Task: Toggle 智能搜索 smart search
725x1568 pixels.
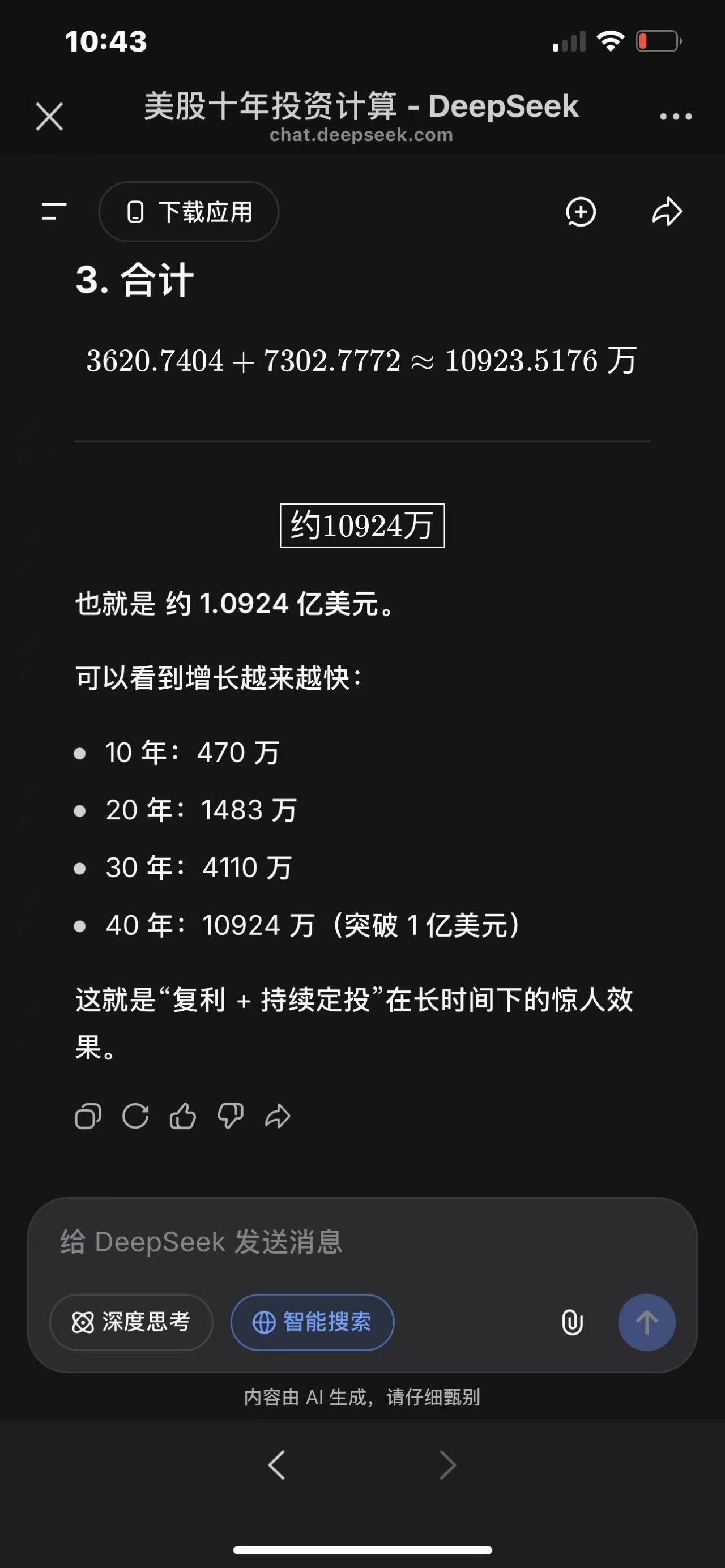Action: point(312,1322)
